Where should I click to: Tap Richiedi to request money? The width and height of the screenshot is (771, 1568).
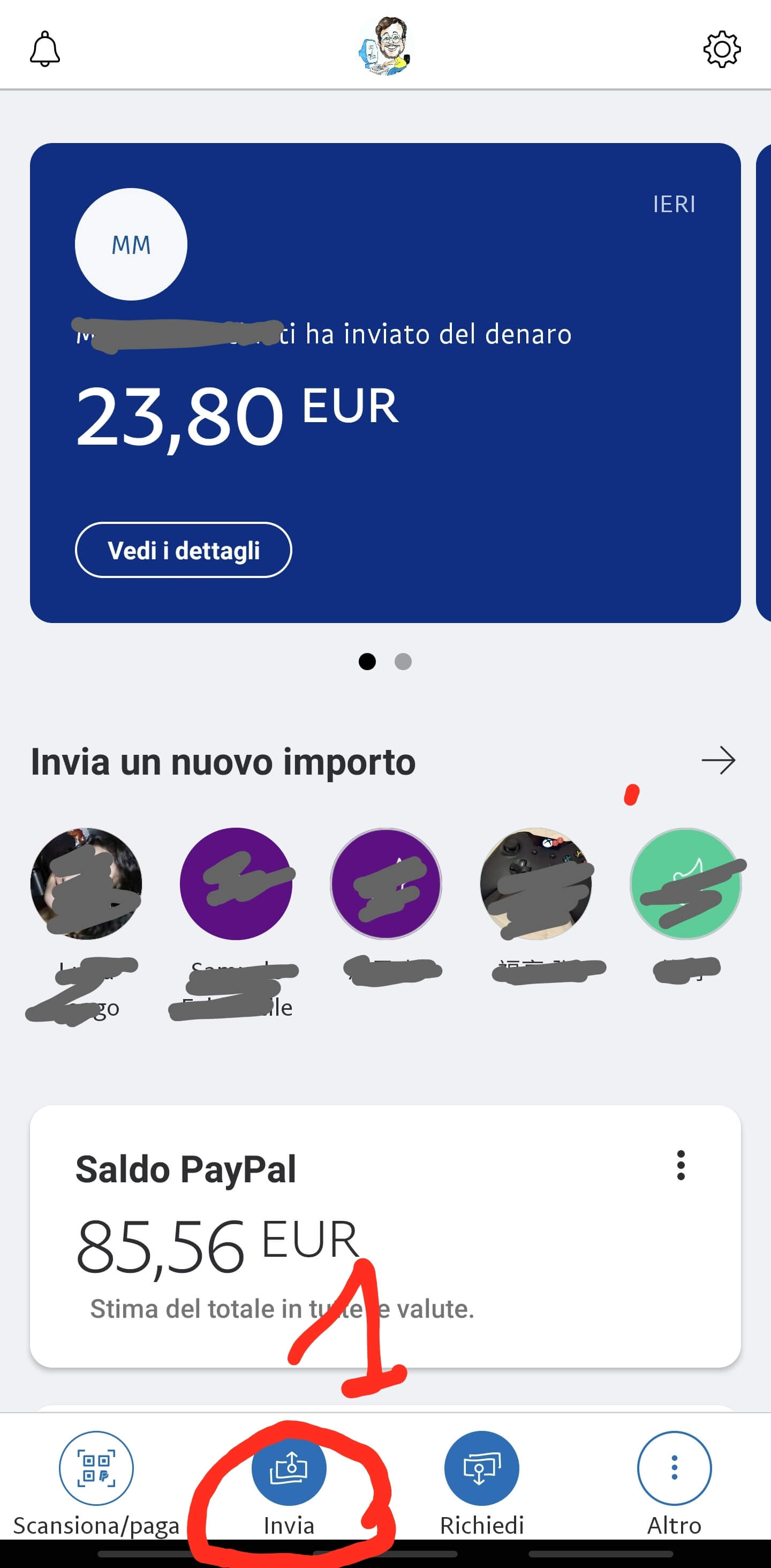tap(481, 1468)
